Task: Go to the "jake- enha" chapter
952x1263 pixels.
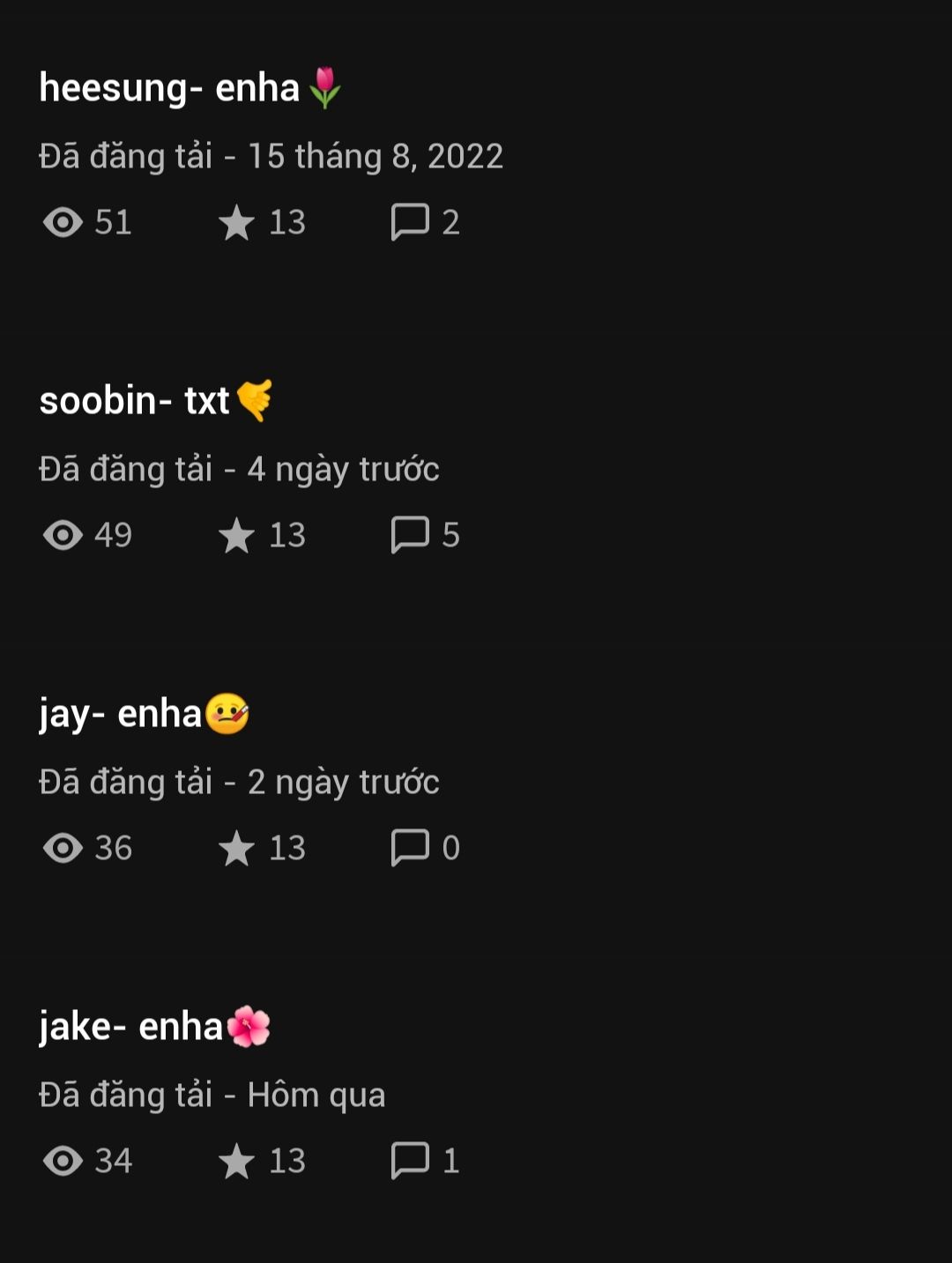Action: (x=131, y=1027)
